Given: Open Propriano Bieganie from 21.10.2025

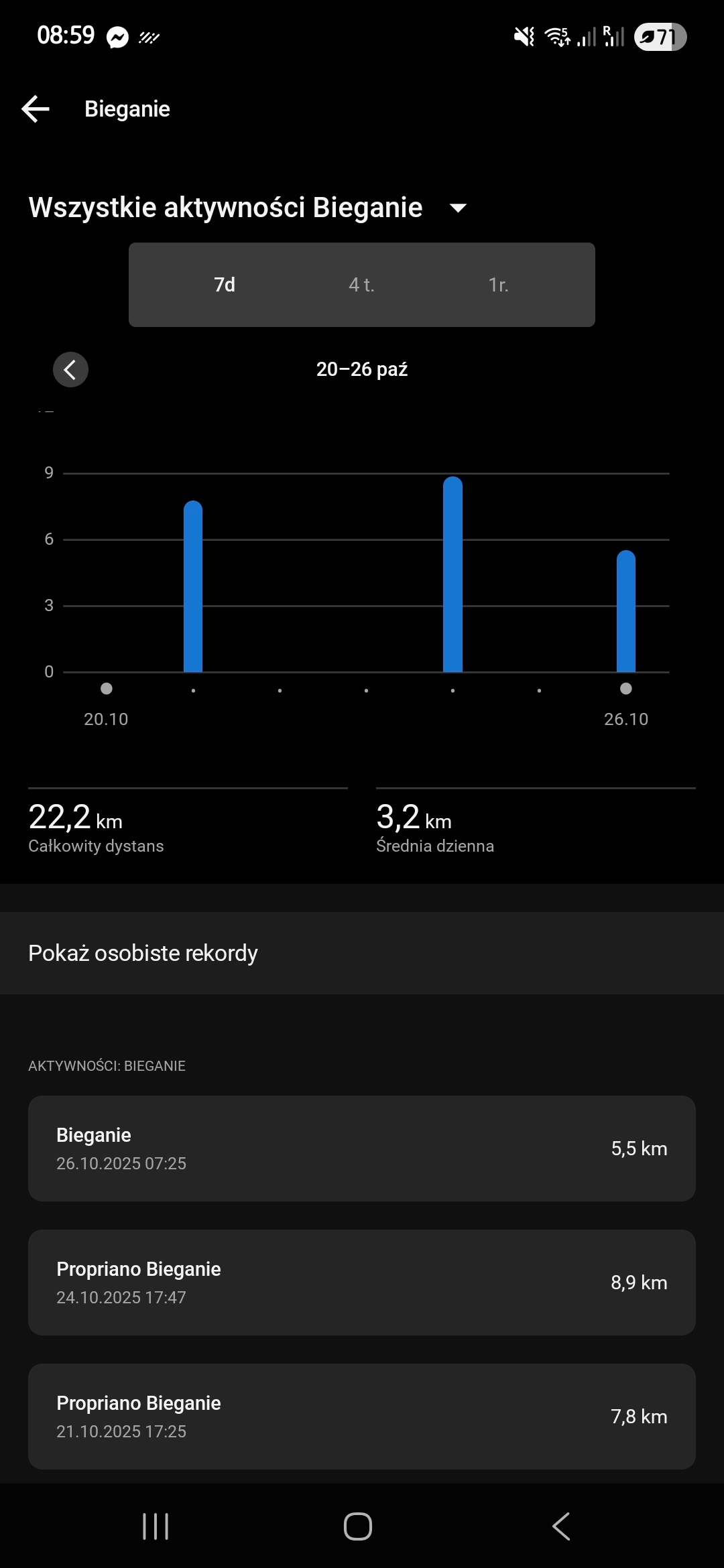Looking at the screenshot, I should tap(362, 1417).
